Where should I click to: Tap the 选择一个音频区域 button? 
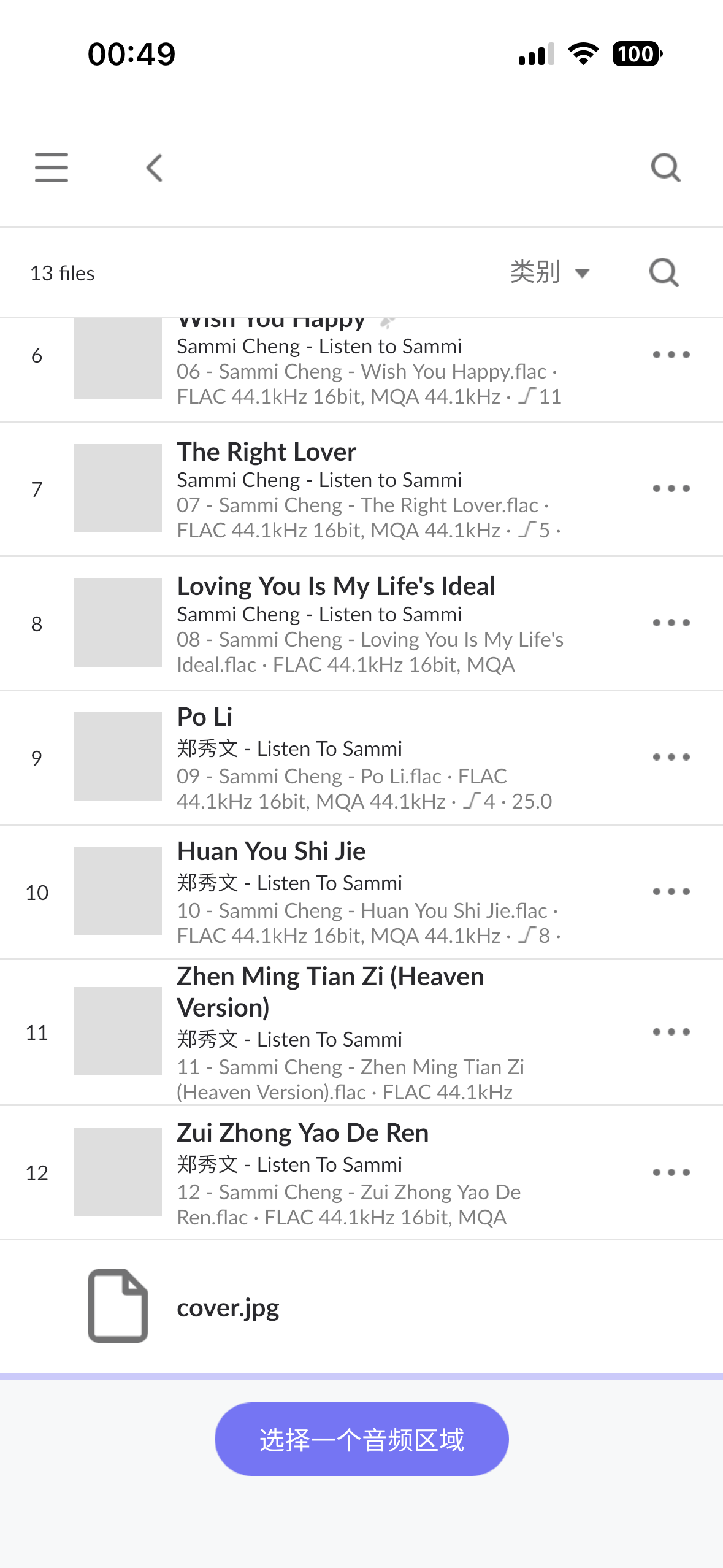[x=361, y=1439]
